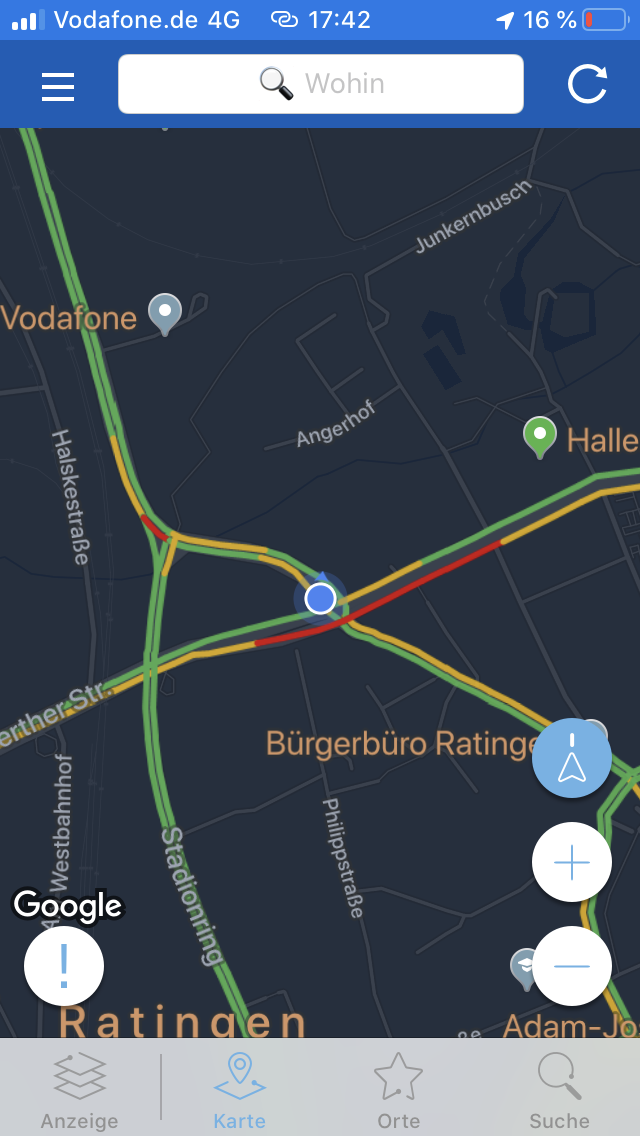The height and width of the screenshot is (1136, 640).
Task: Zoom in with the plus button
Action: pos(571,862)
